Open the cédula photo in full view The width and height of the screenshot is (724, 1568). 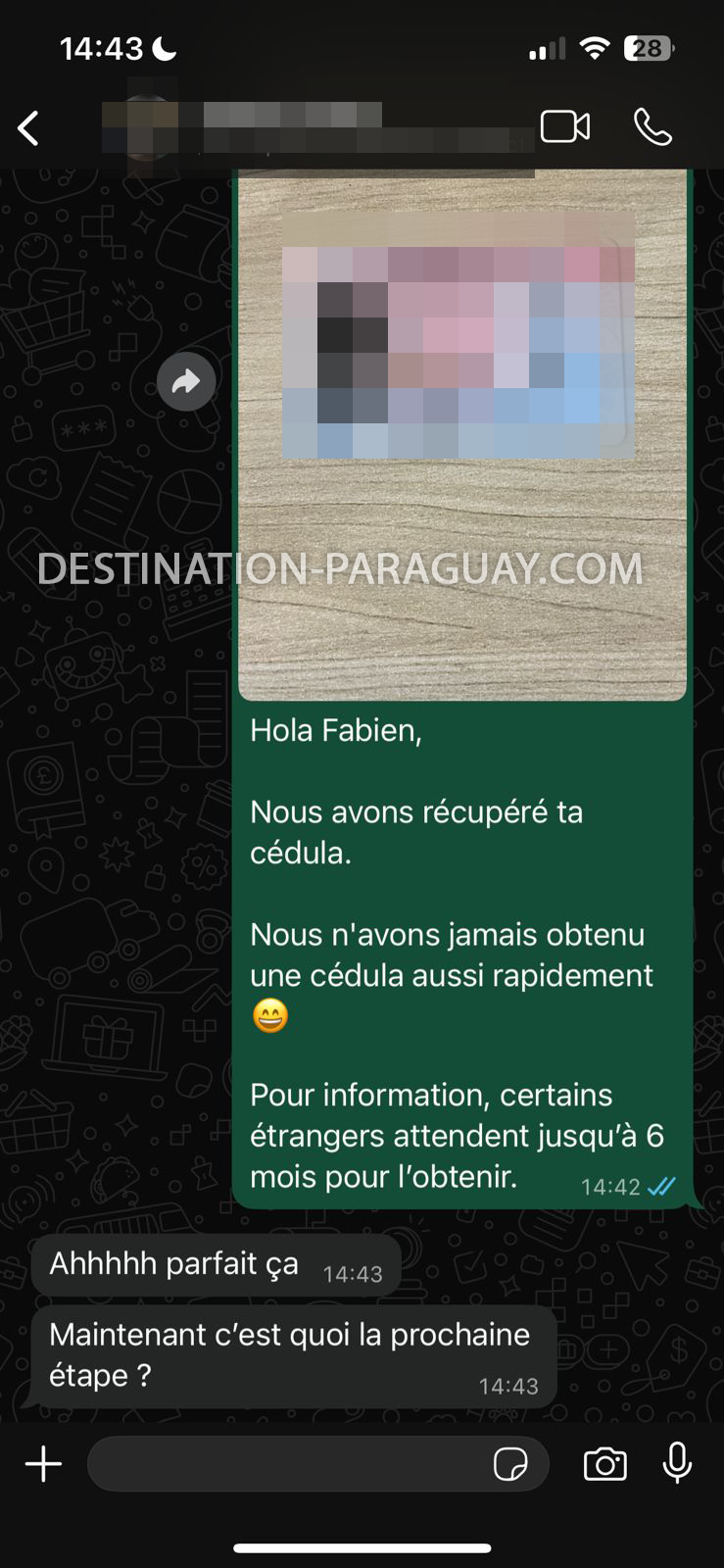(461, 431)
